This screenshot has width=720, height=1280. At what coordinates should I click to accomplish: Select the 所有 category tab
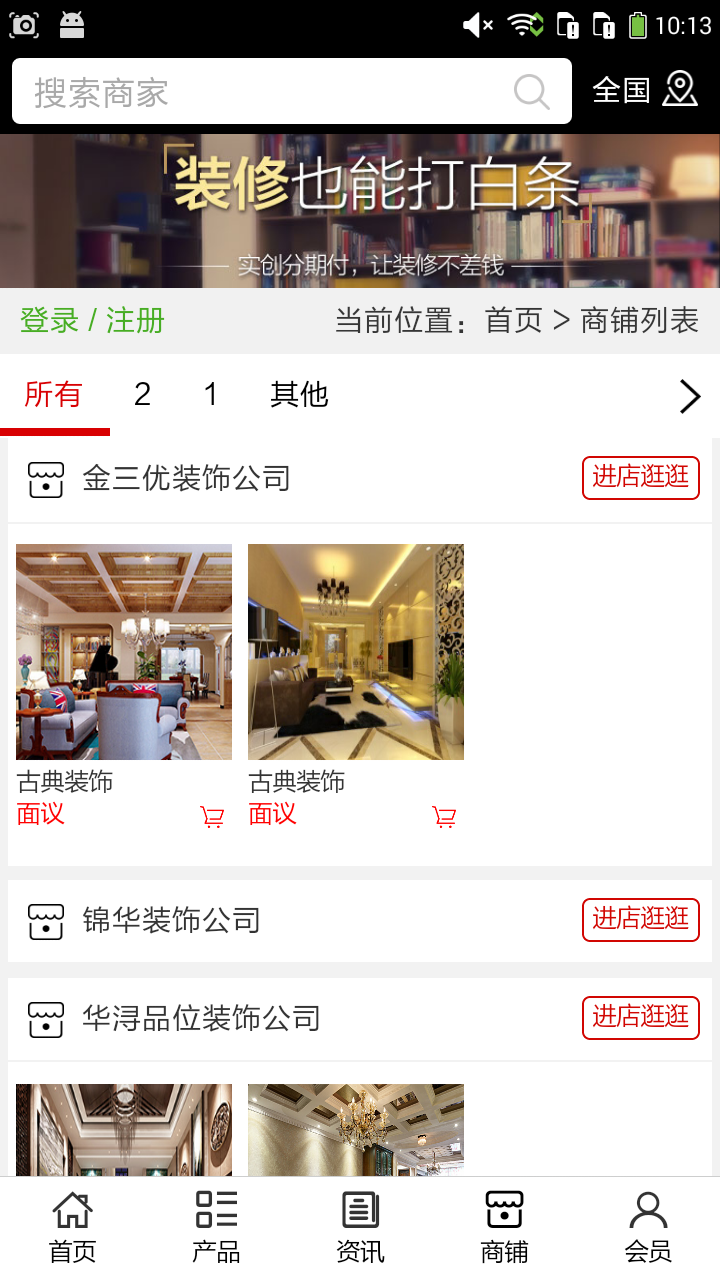coord(53,395)
